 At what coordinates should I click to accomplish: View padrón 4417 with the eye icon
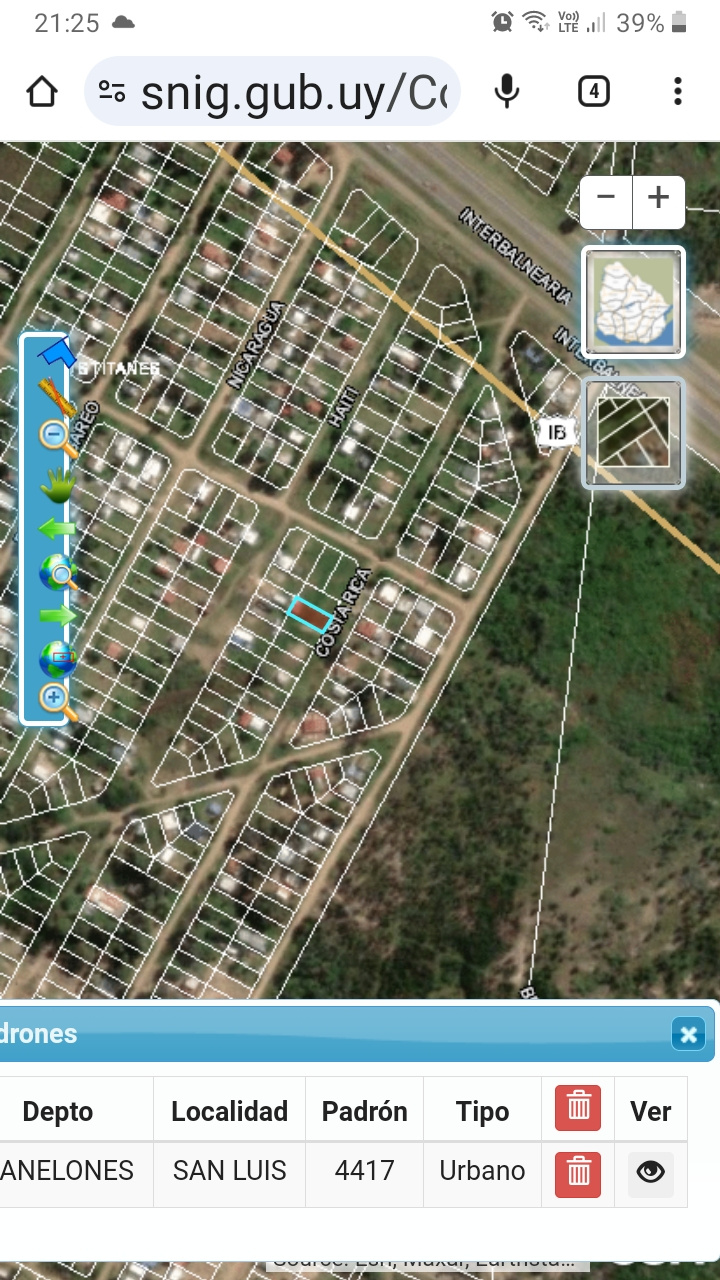click(650, 1173)
